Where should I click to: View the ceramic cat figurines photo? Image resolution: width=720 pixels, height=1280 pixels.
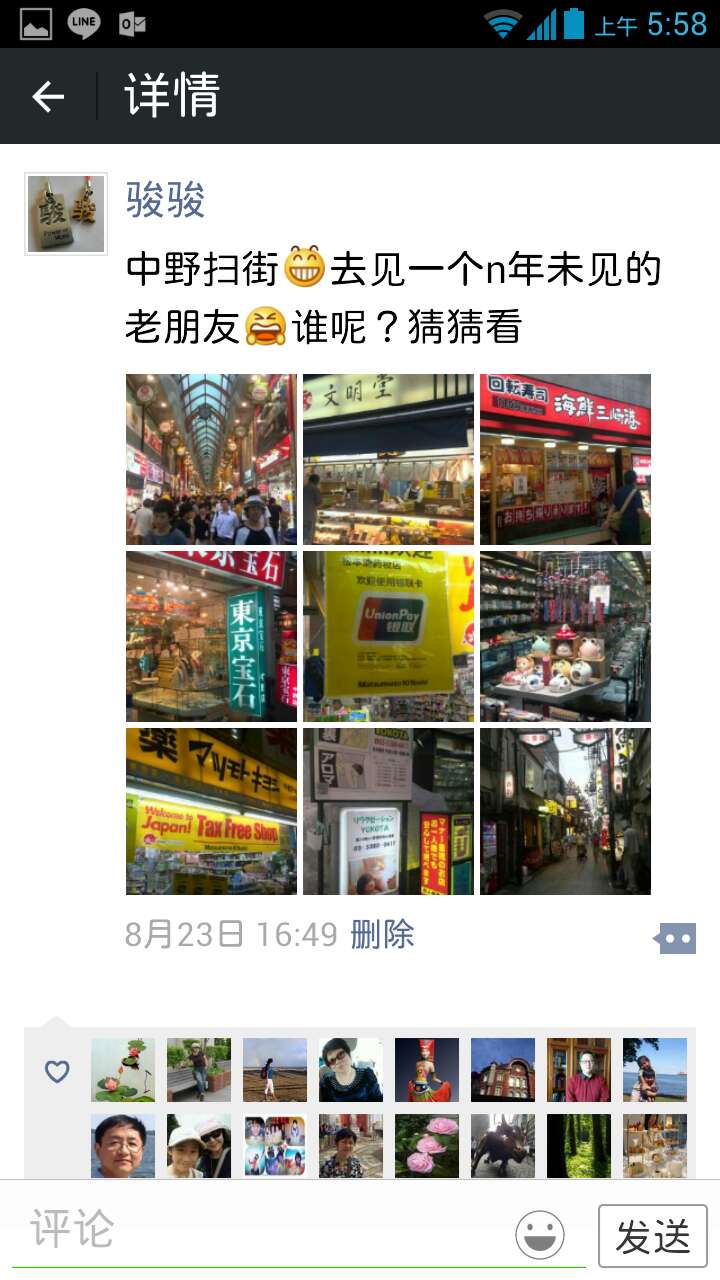[x=565, y=636]
